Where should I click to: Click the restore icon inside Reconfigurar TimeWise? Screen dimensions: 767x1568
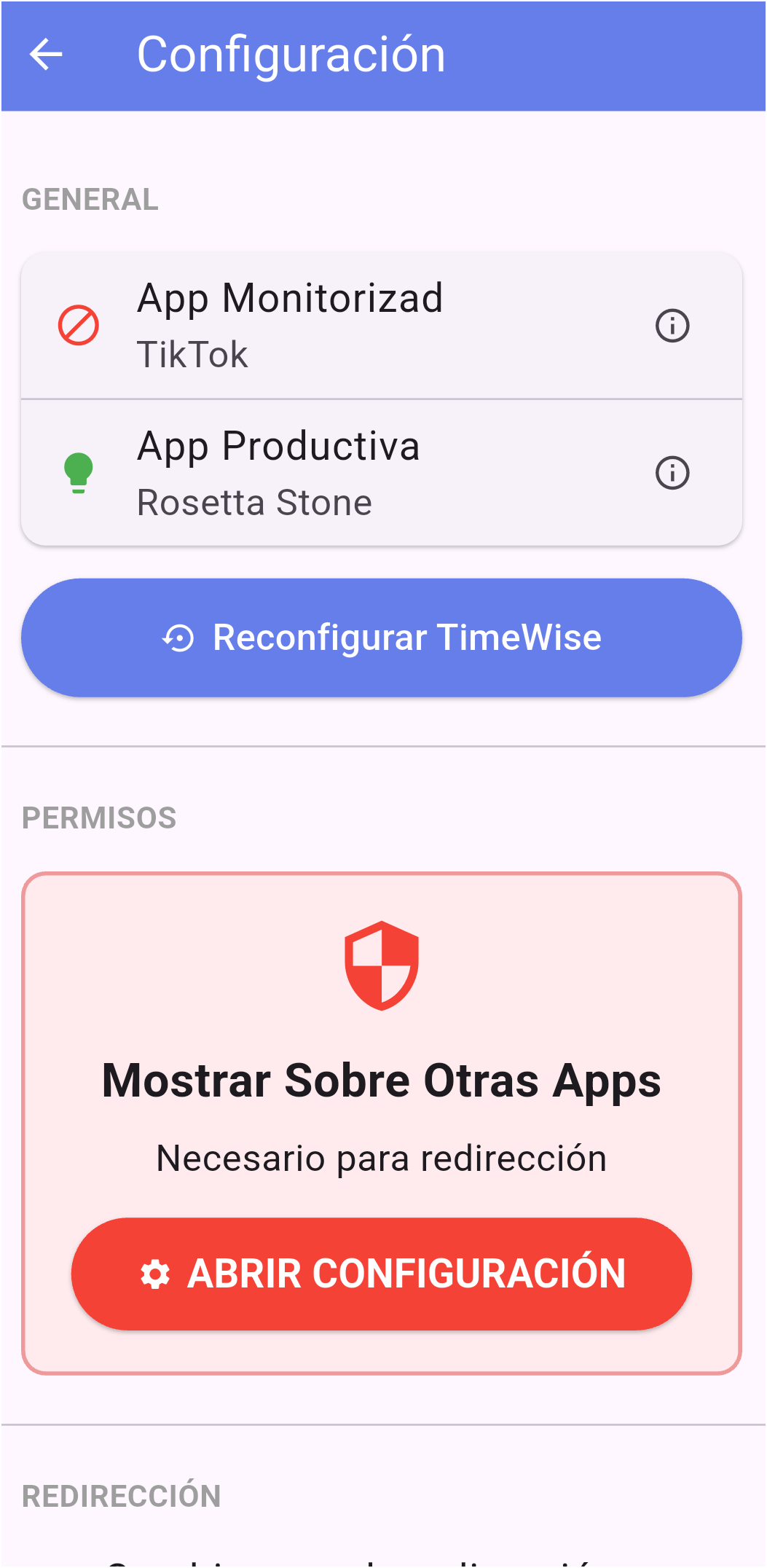177,637
